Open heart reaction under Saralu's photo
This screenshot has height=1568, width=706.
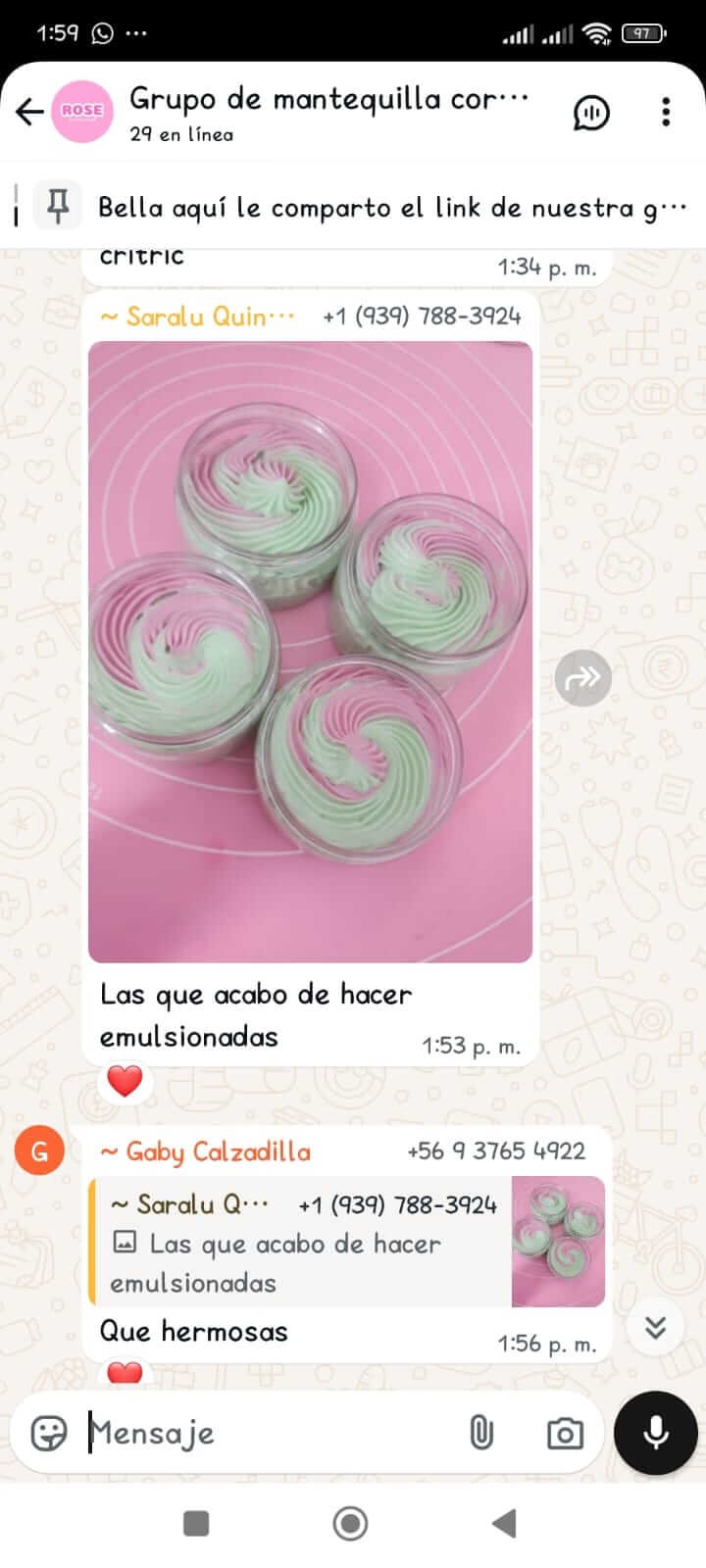click(125, 1082)
